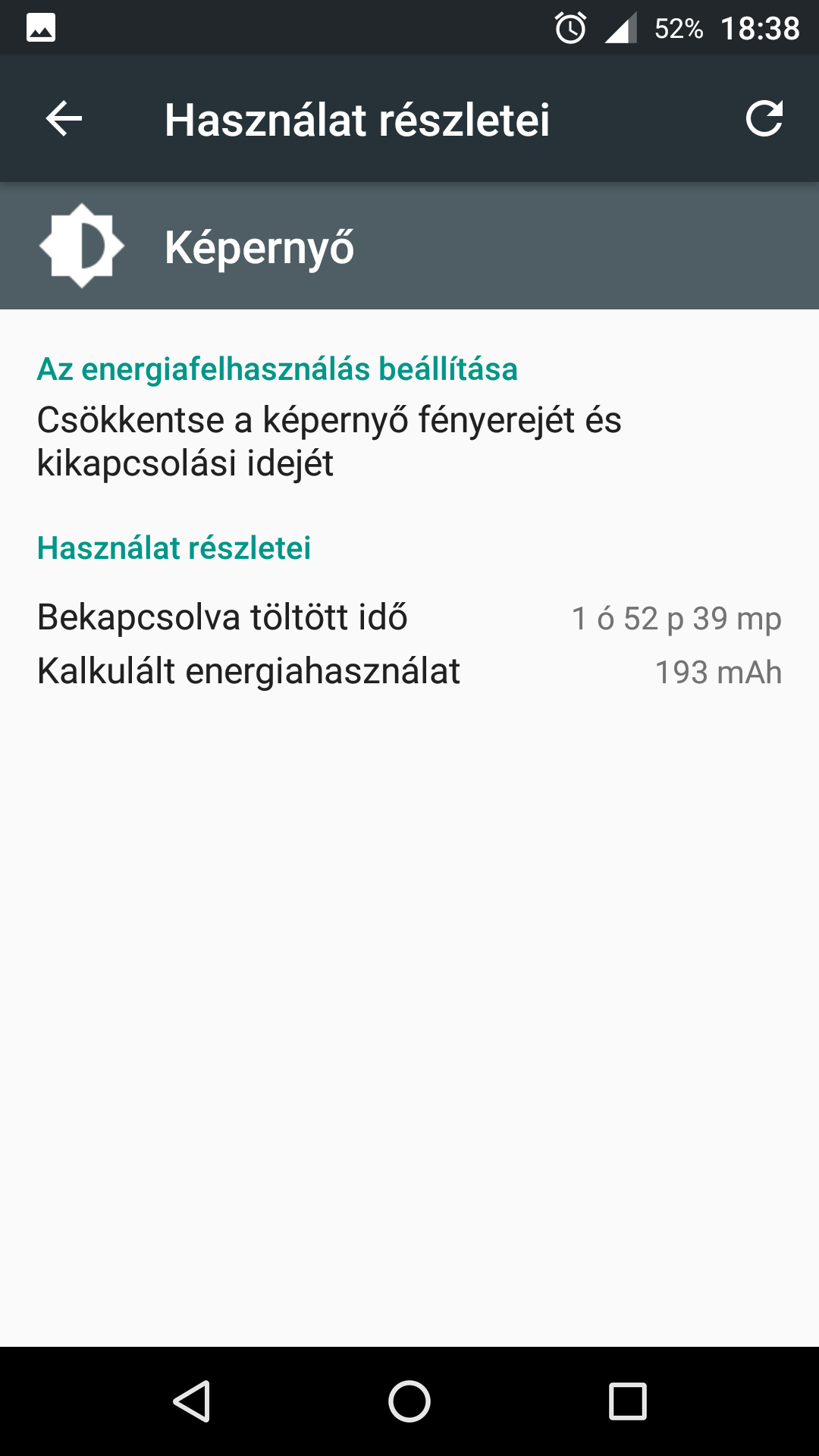
Task: Go back from Használat részletei
Action: point(64,119)
